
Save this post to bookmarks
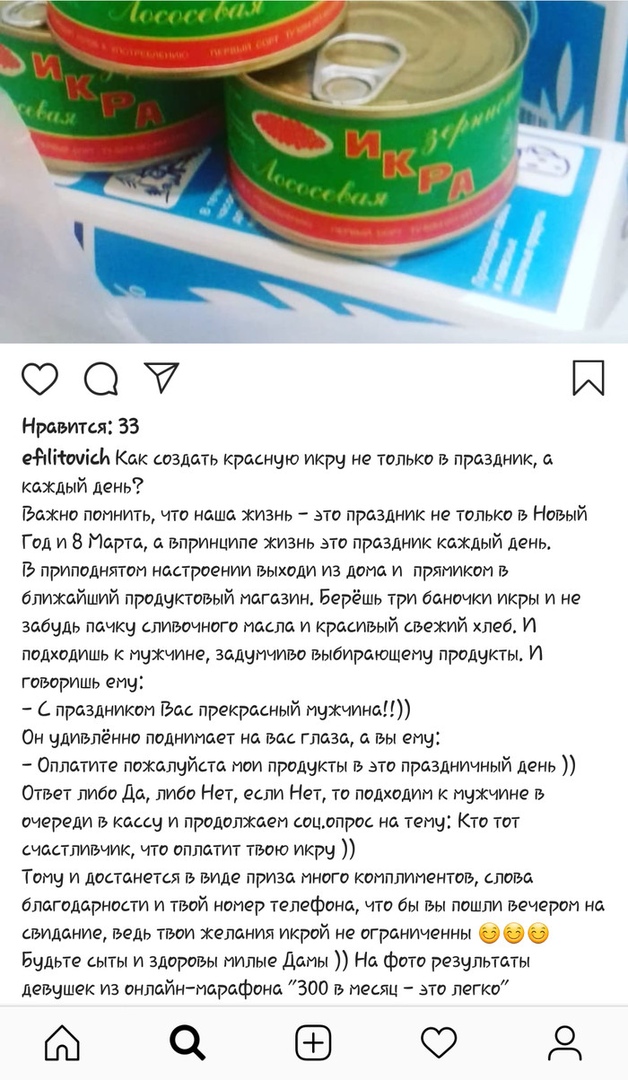(x=588, y=378)
